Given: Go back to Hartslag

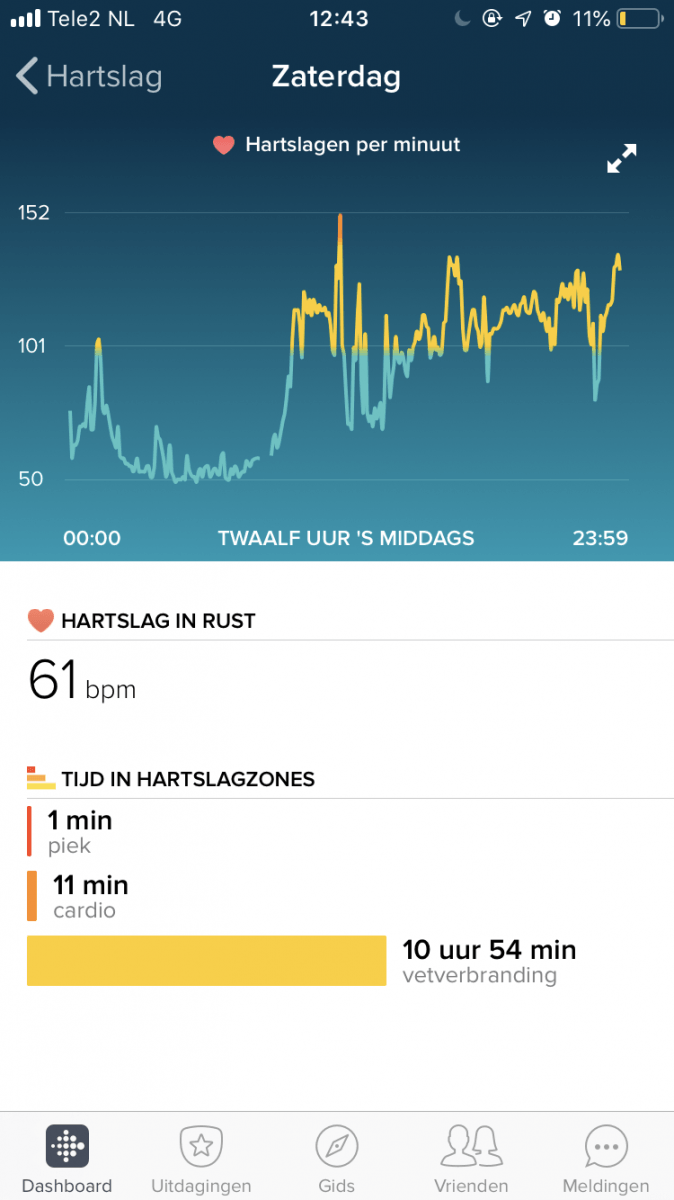Looking at the screenshot, I should [88, 77].
